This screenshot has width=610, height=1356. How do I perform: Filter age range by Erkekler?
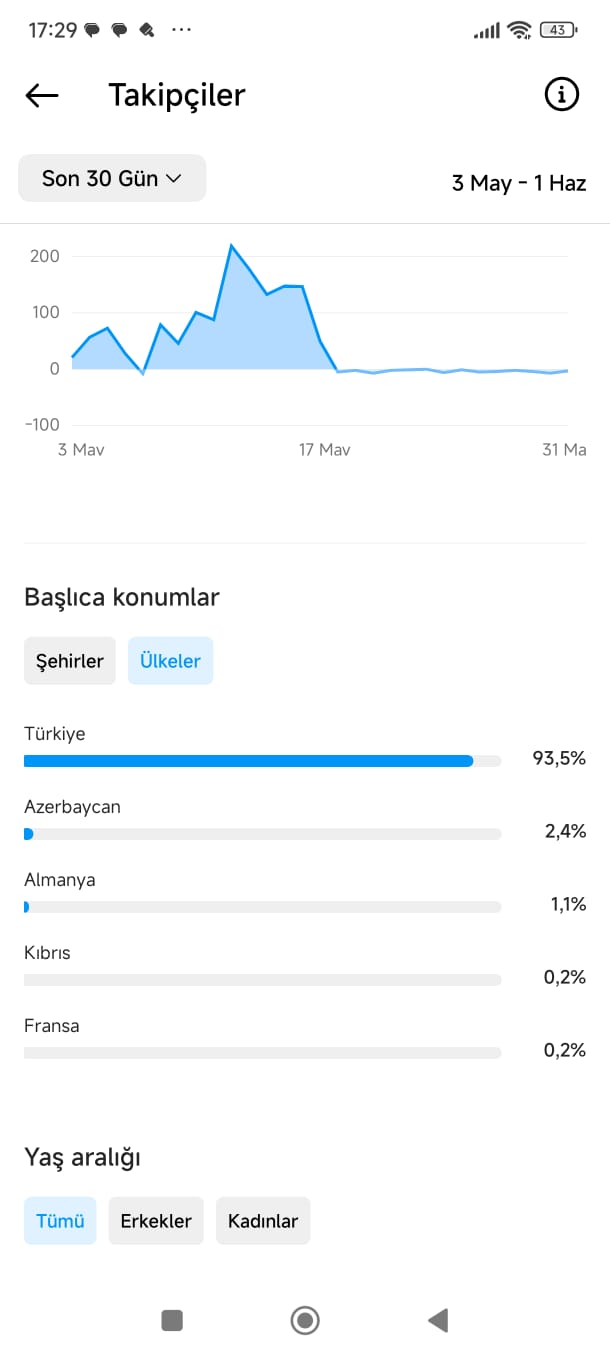tap(156, 1221)
